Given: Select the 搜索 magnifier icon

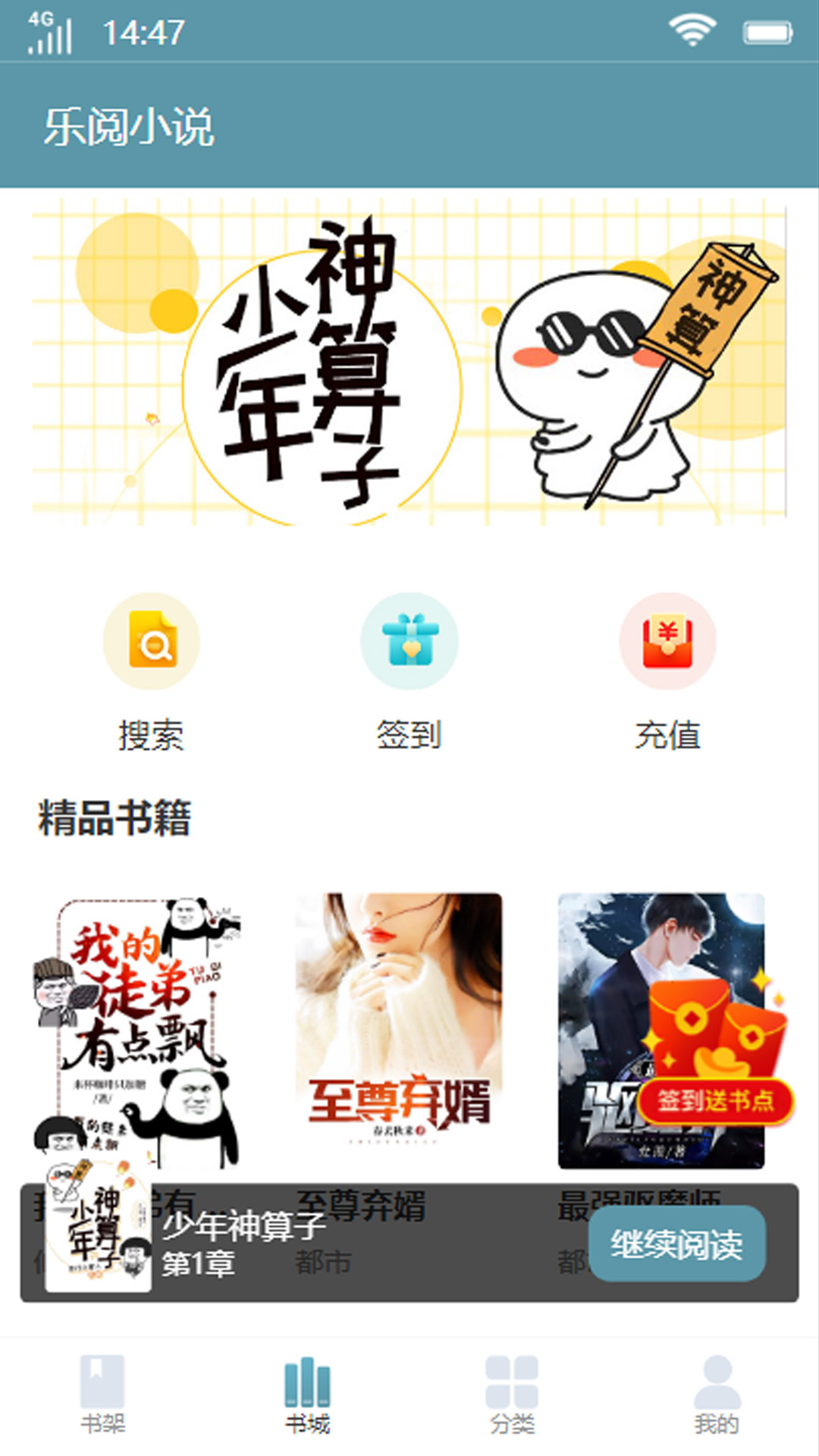Looking at the screenshot, I should tap(152, 641).
